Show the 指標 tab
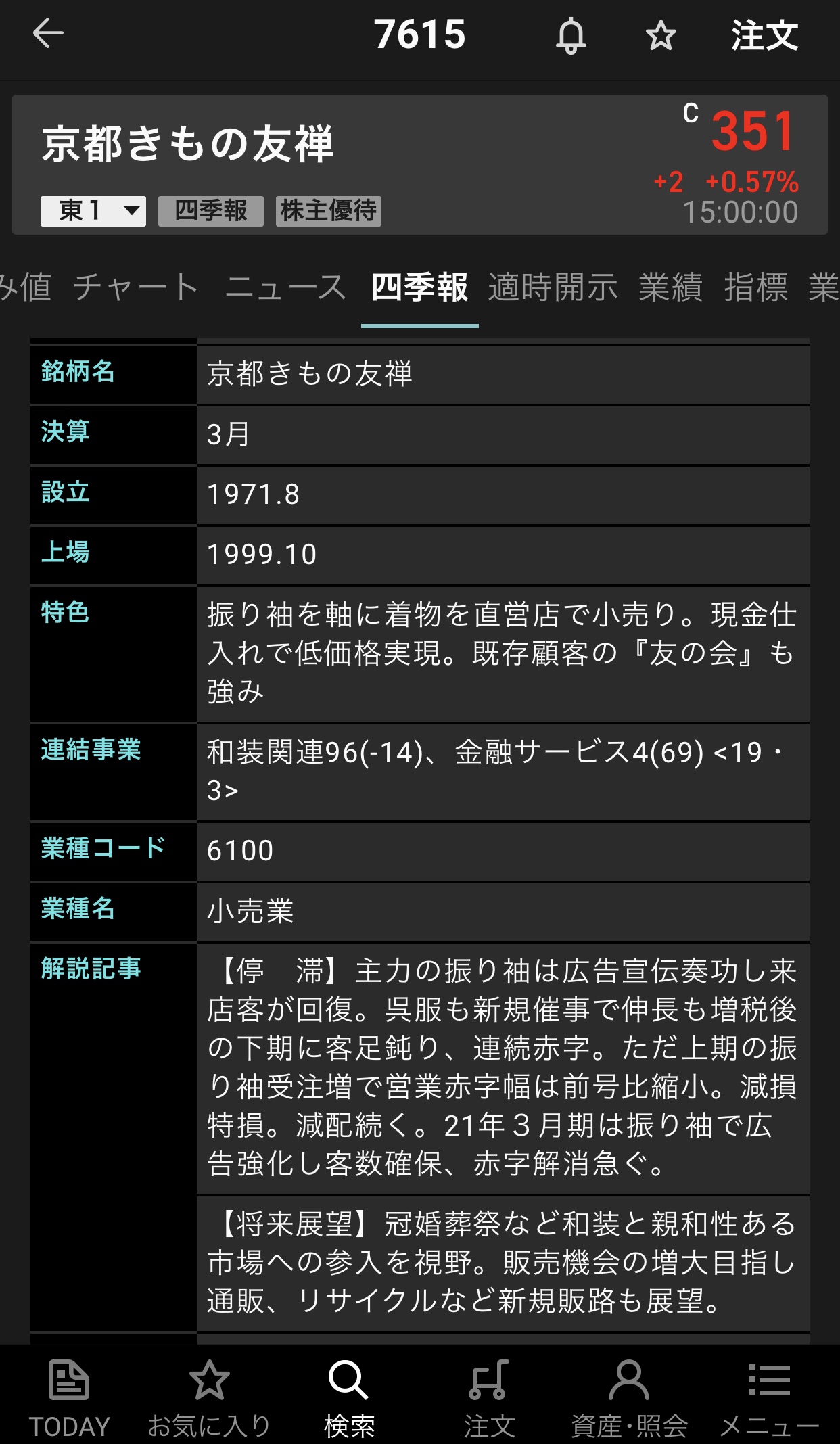This screenshot has height=1444, width=840. coord(755,287)
